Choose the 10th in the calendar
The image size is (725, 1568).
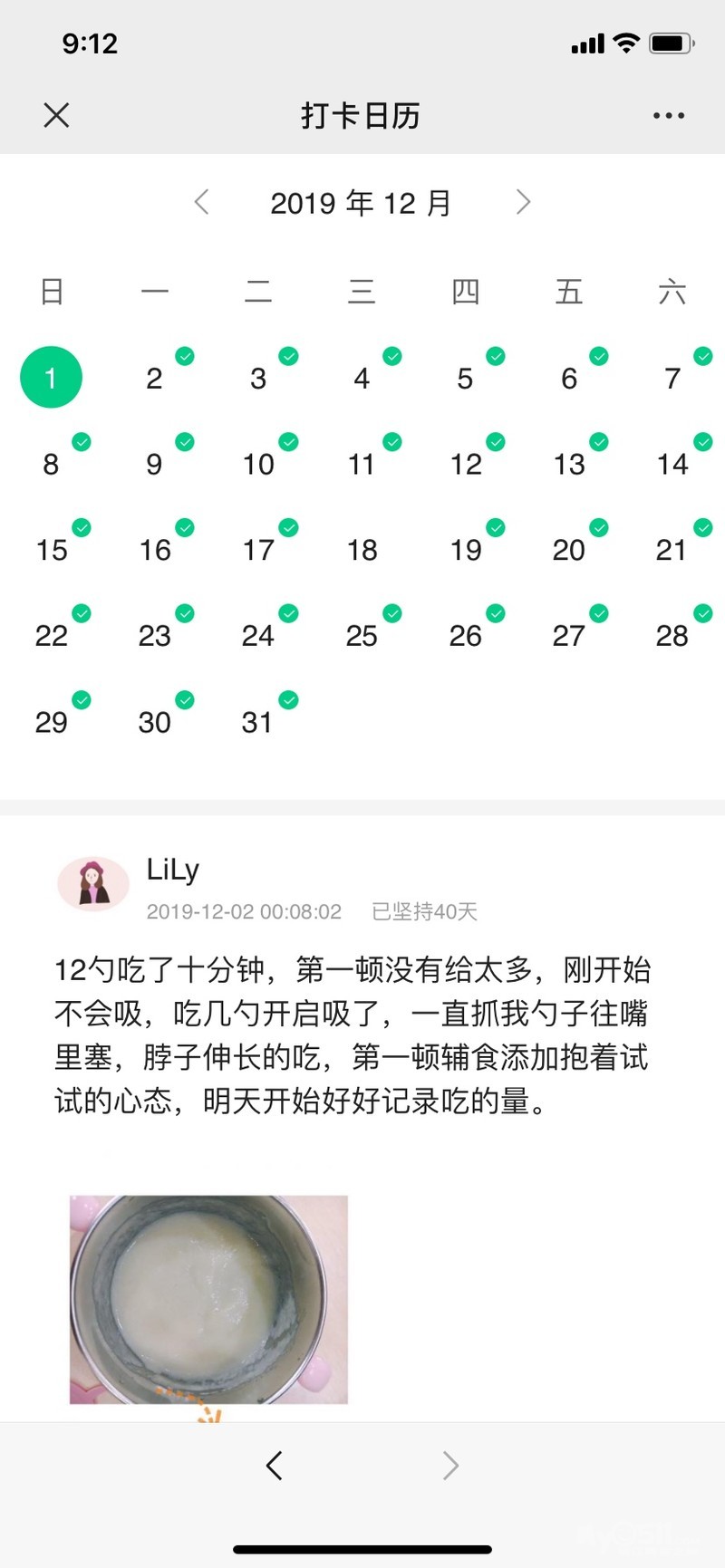tap(258, 464)
